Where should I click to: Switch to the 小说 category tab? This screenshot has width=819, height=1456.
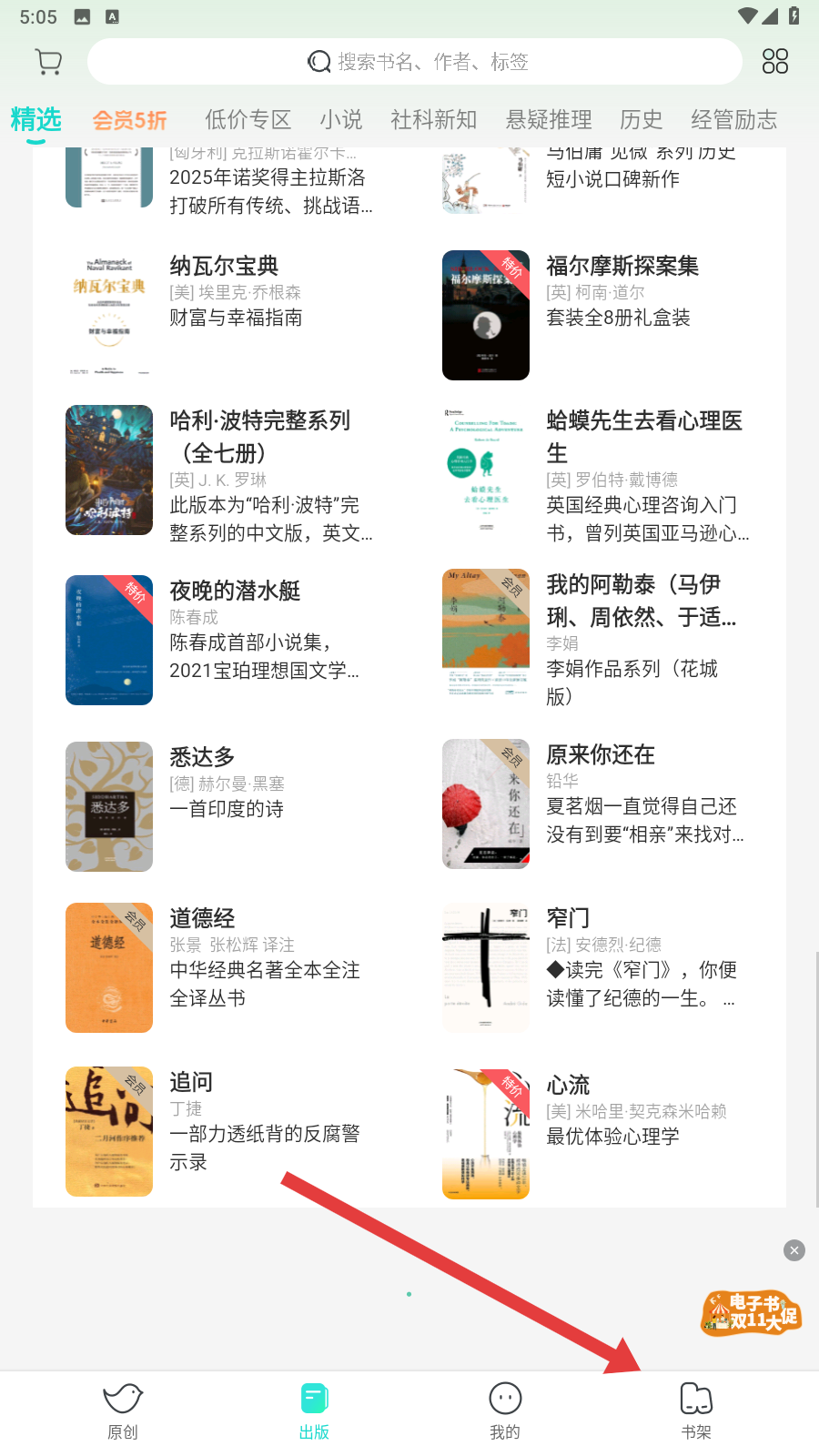pyautogui.click(x=341, y=120)
